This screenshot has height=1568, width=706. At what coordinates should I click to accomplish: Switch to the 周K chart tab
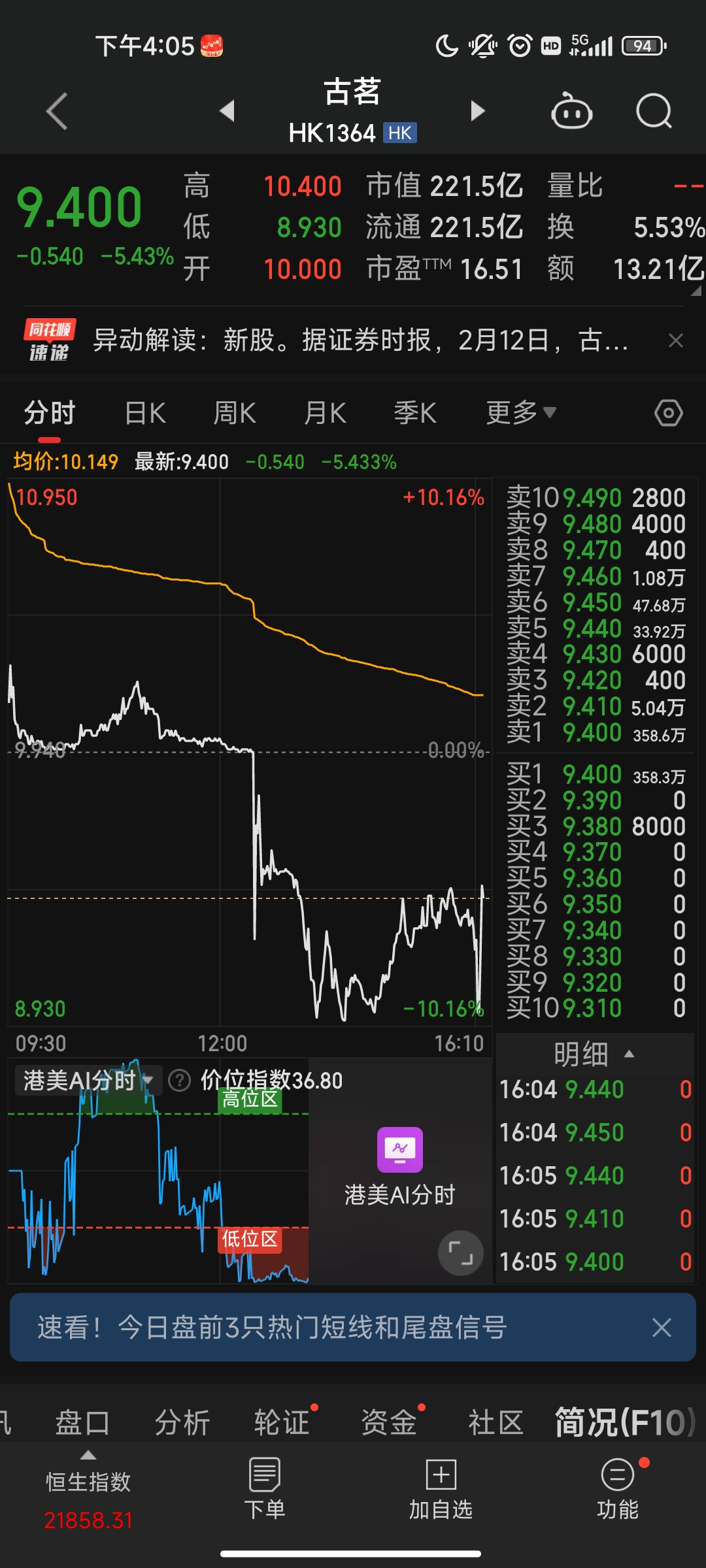(235, 414)
